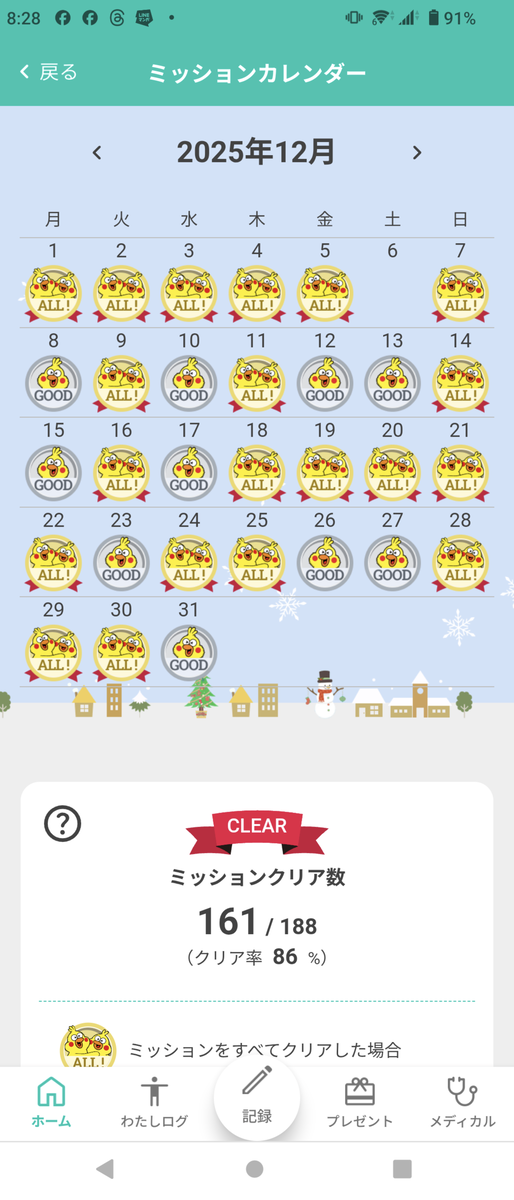Viewport: 514px width, 1200px height.
Task: Switch to the ホーム tab
Action: click(x=51, y=1102)
